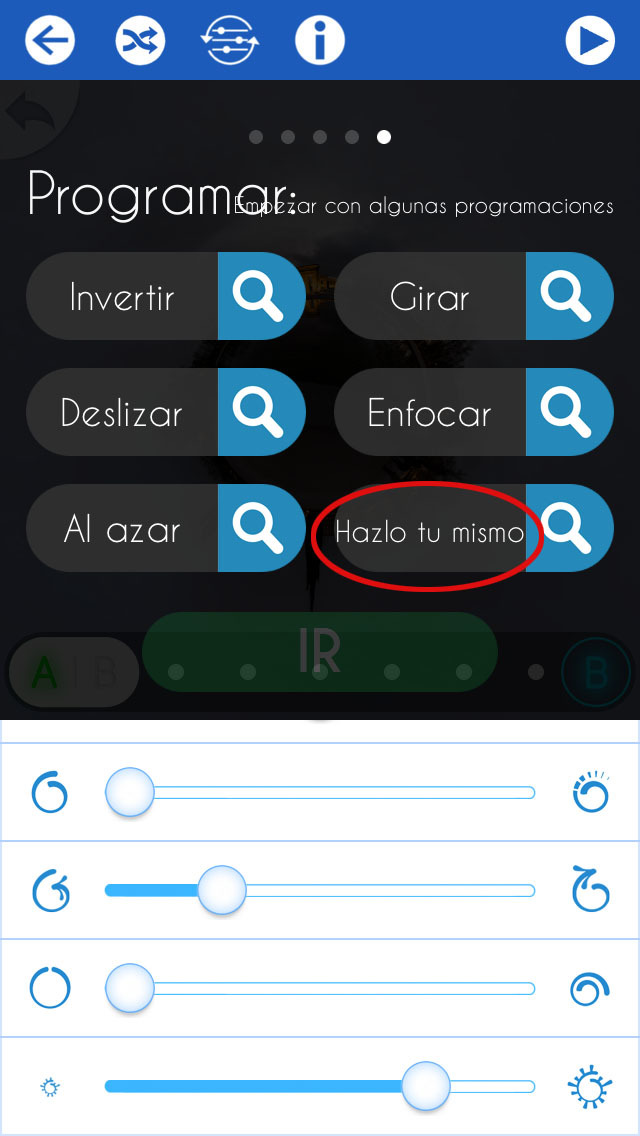Tap the shuffle icon in the top bar
Viewport: 640px width, 1136px height.
140,40
